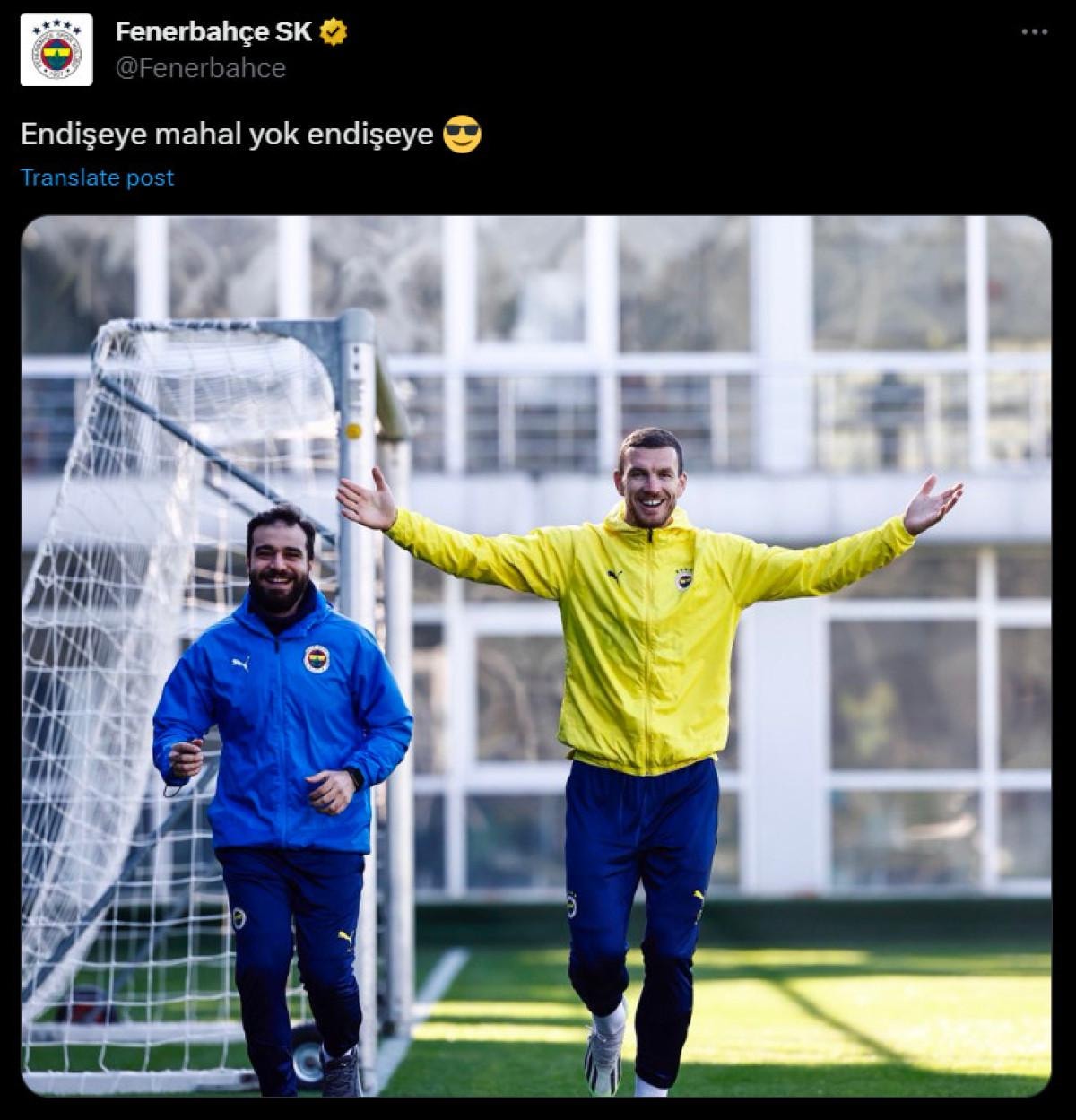The image size is (1076, 1120).
Task: Open the attached training photo
Action: [536, 656]
